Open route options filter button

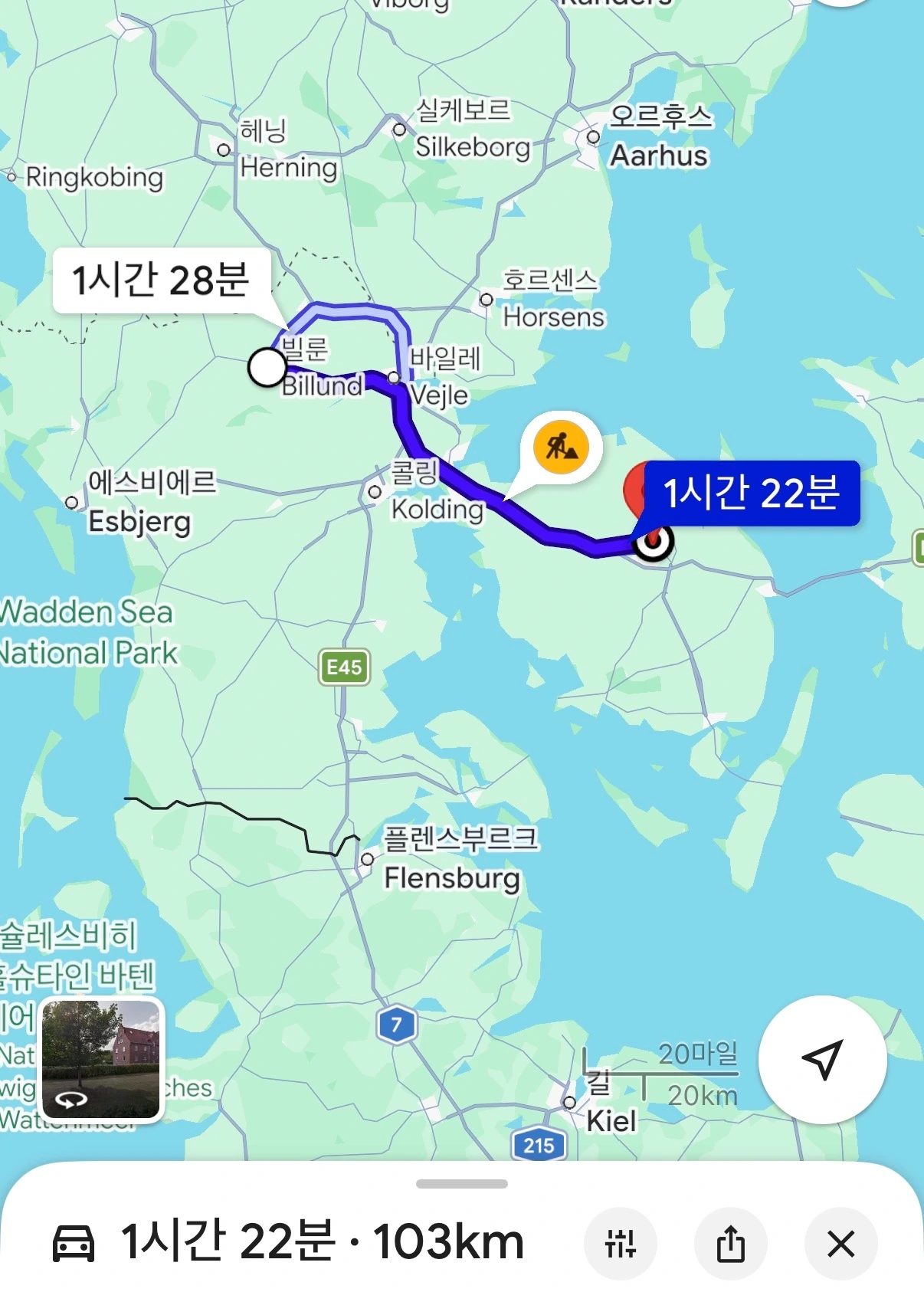pos(620,1243)
